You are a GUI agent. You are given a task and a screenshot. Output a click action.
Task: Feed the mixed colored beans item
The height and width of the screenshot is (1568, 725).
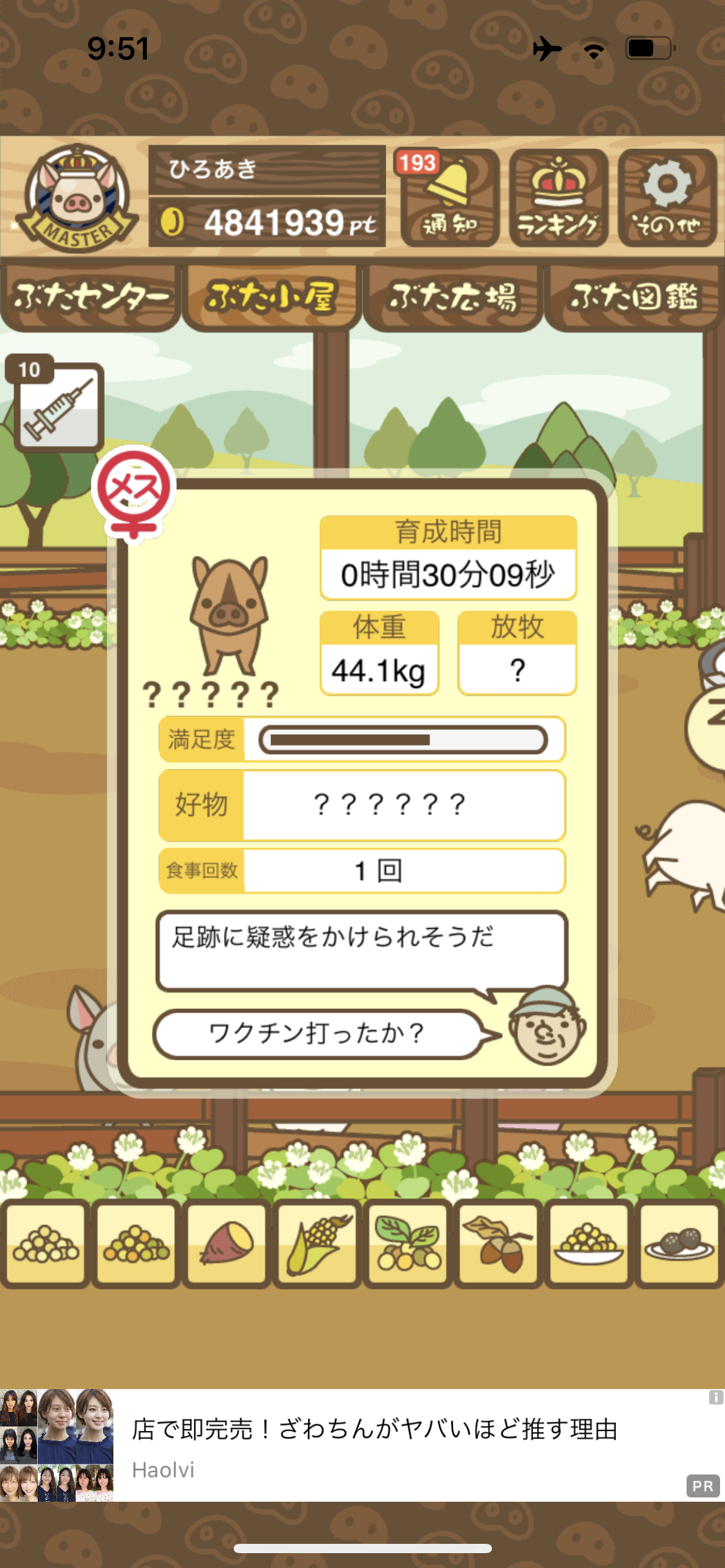pos(136,1243)
